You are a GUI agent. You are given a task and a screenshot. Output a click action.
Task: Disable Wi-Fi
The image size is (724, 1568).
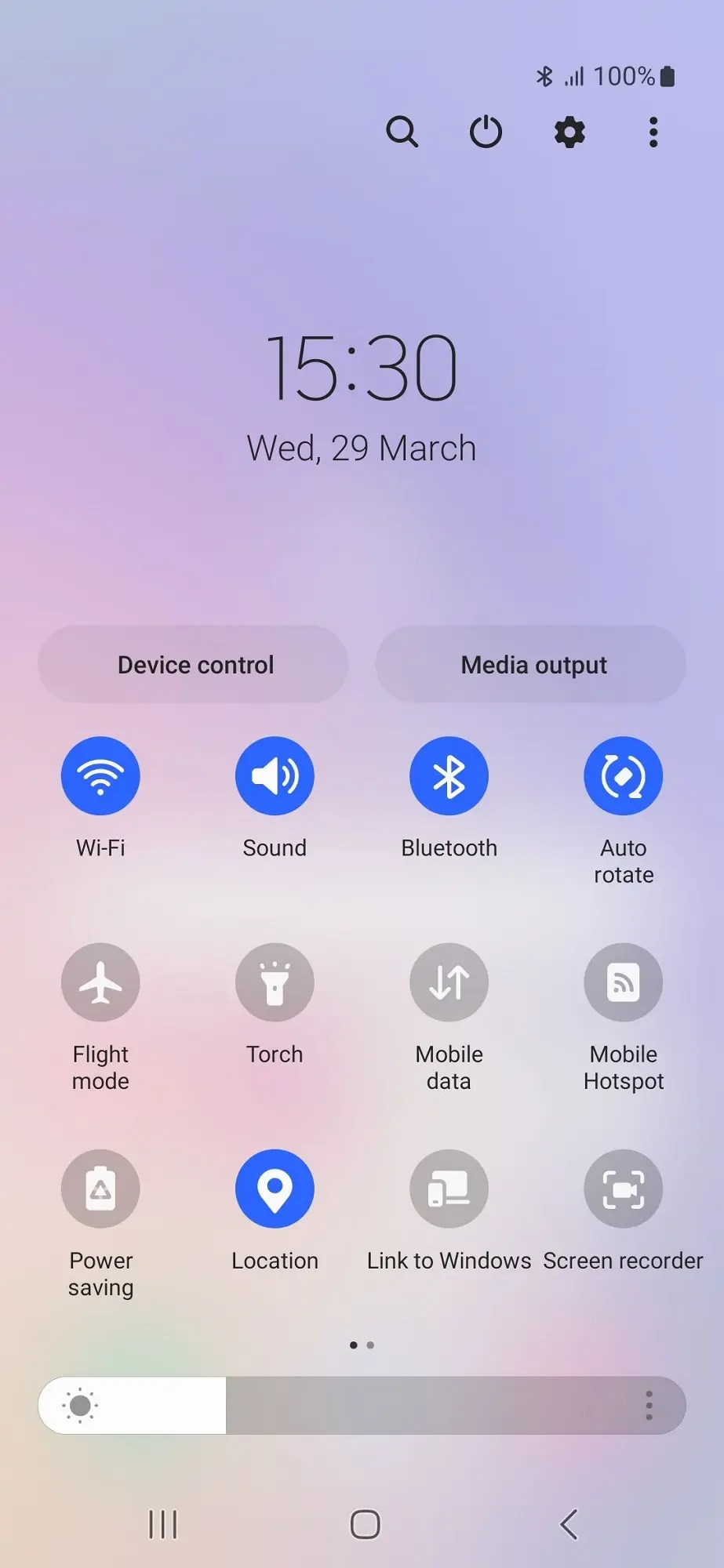[100, 775]
